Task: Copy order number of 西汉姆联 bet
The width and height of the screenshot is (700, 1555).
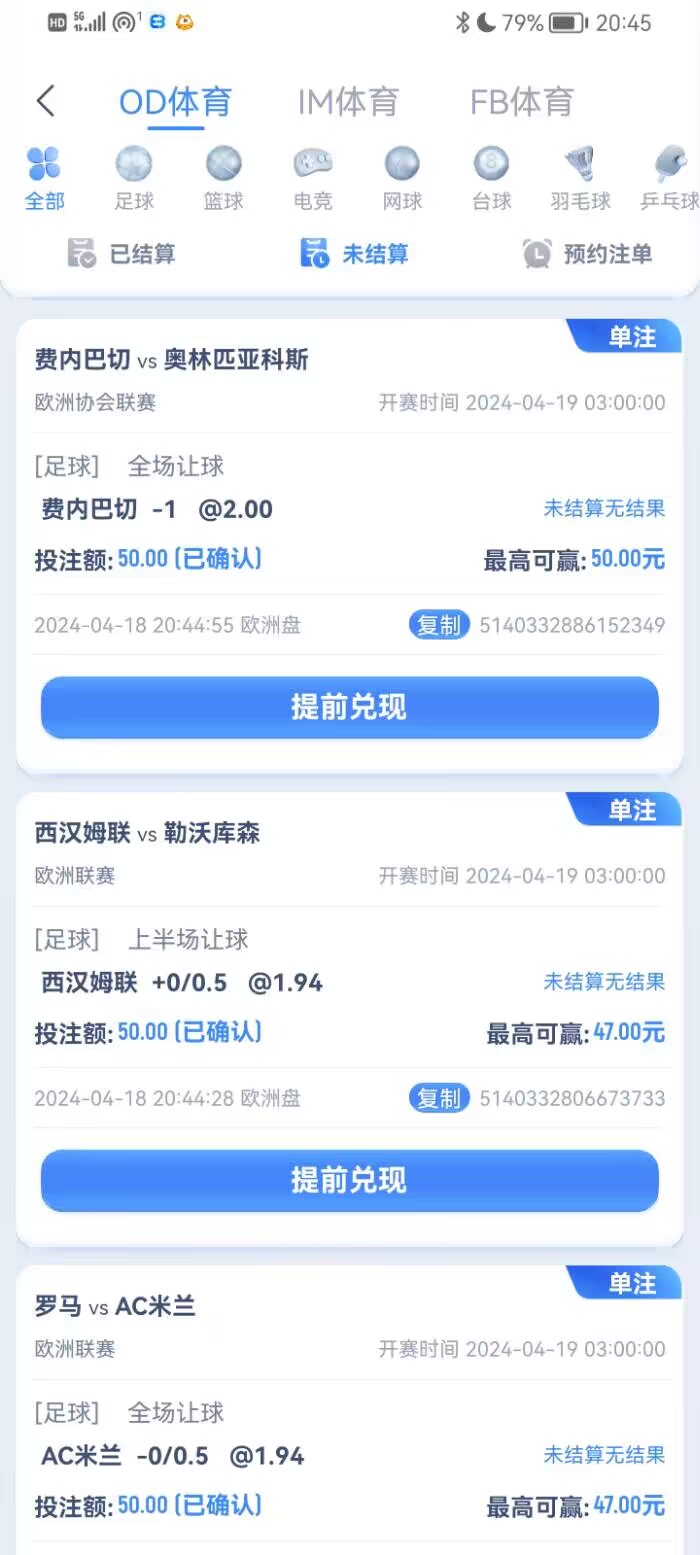Action: click(x=439, y=1099)
